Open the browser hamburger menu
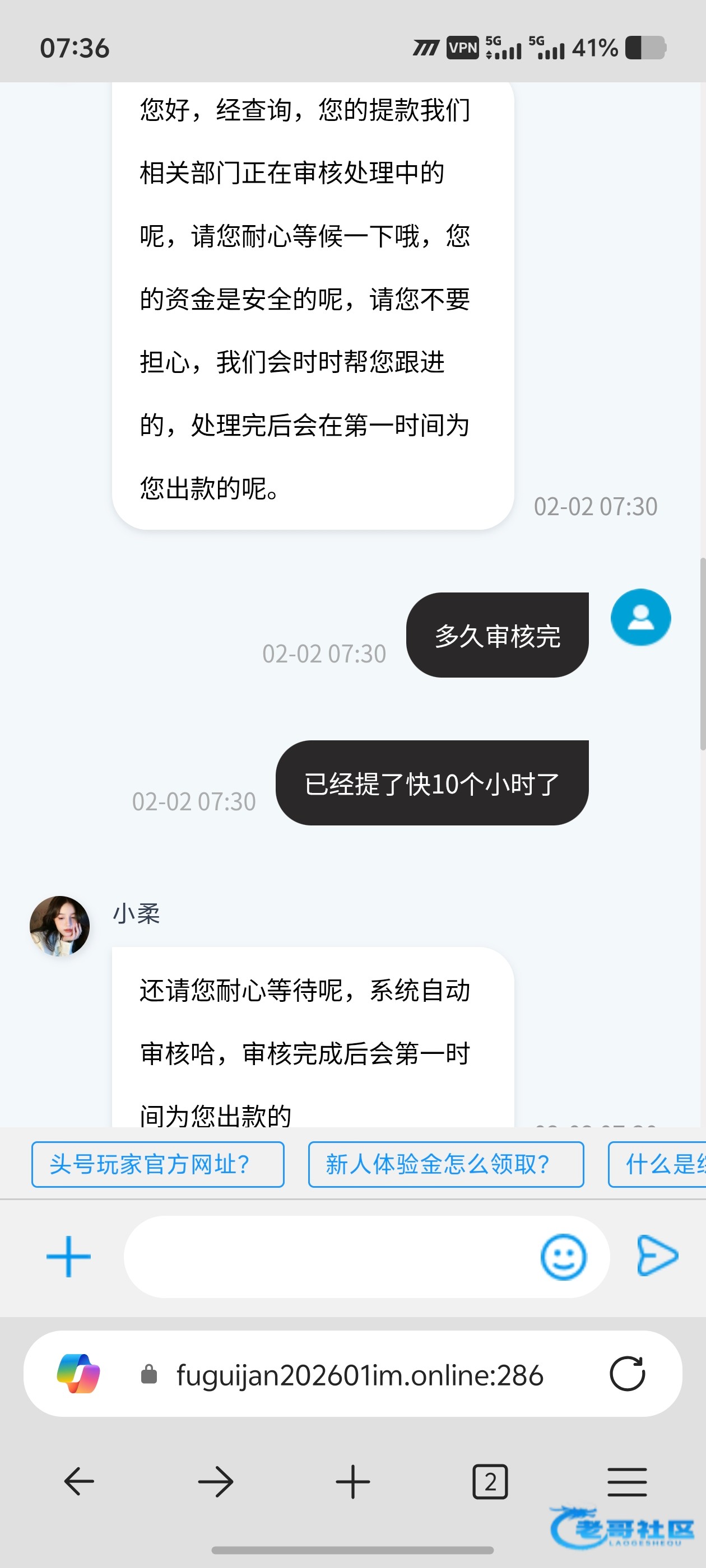Screen dimensions: 706x1568 (627, 1482)
